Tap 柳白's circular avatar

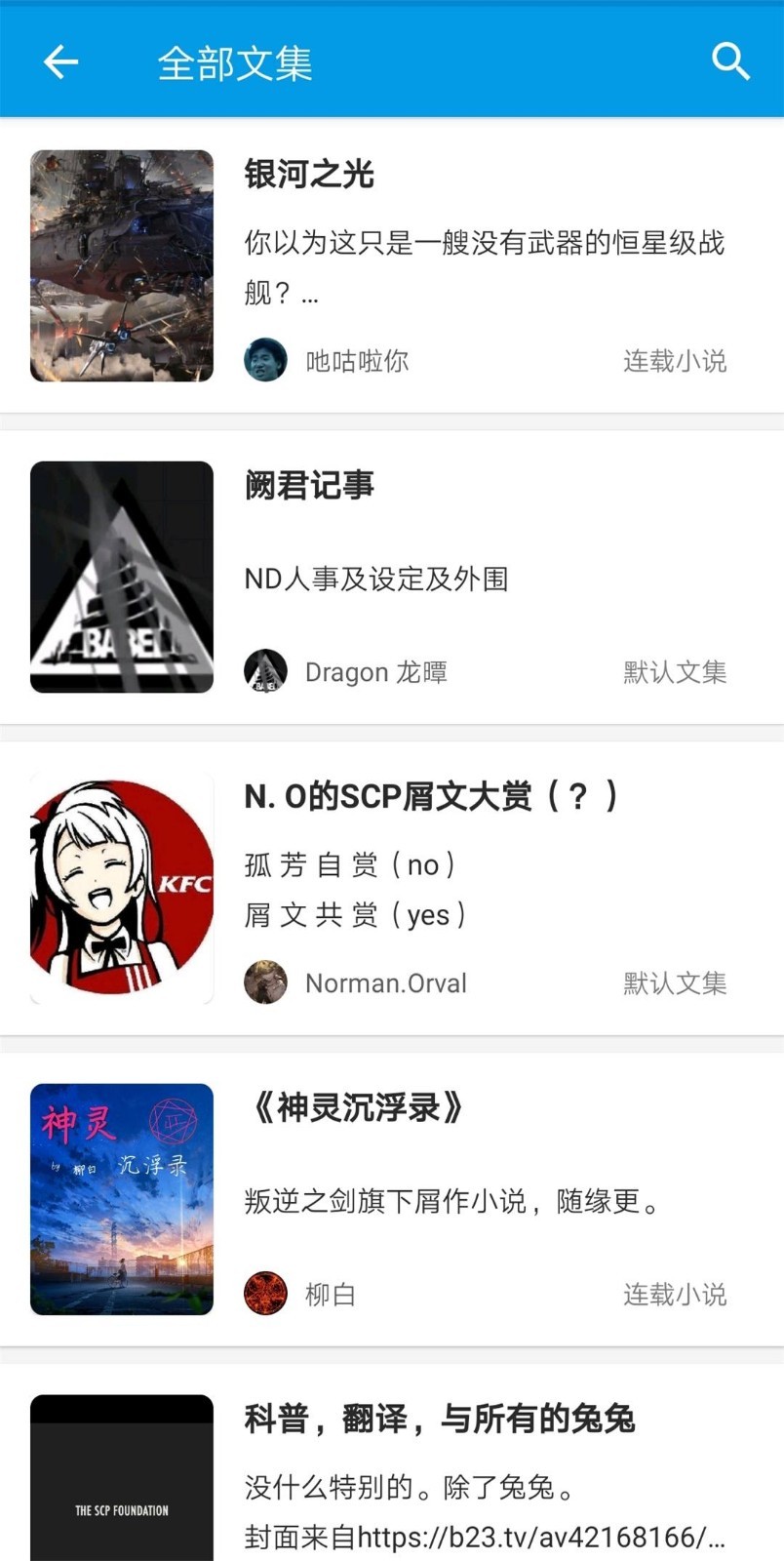(265, 1294)
